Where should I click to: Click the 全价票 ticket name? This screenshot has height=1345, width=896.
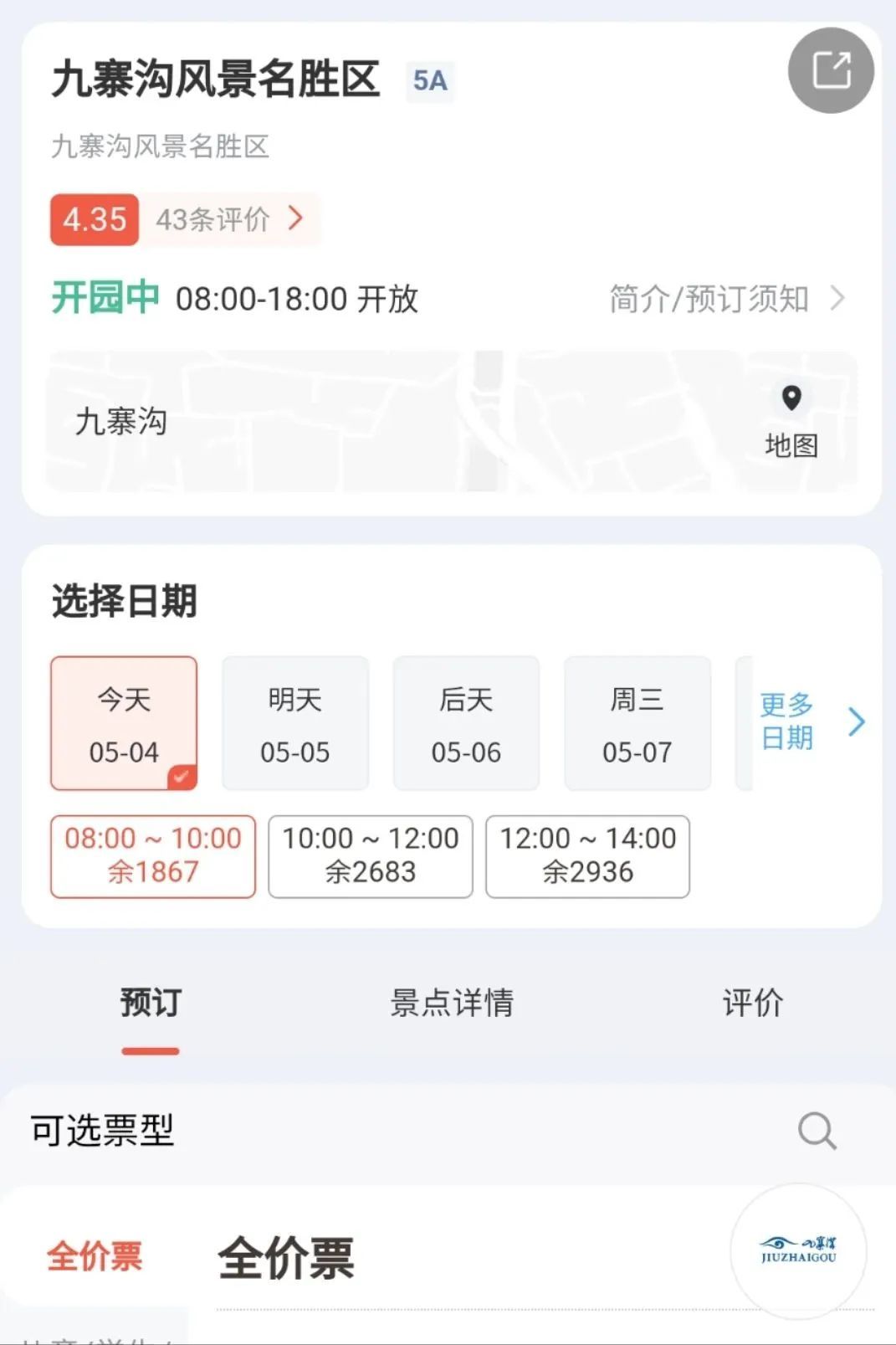point(284,1257)
